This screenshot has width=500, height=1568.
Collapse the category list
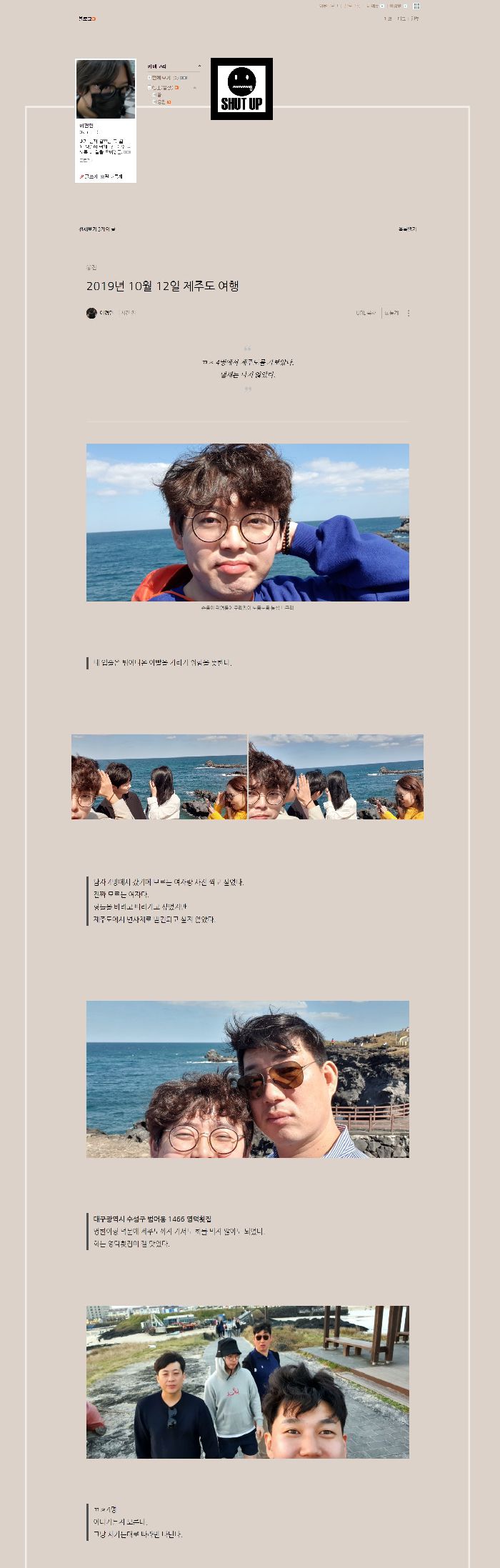point(199,66)
